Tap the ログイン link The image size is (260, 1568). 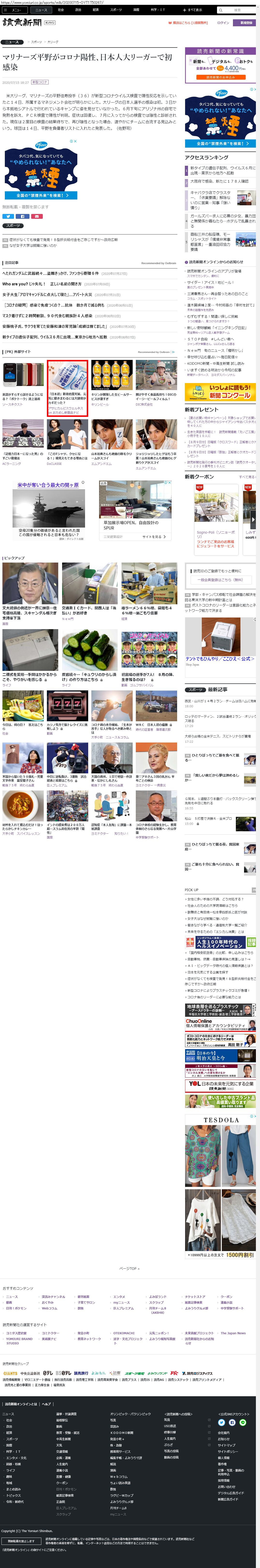point(223,22)
